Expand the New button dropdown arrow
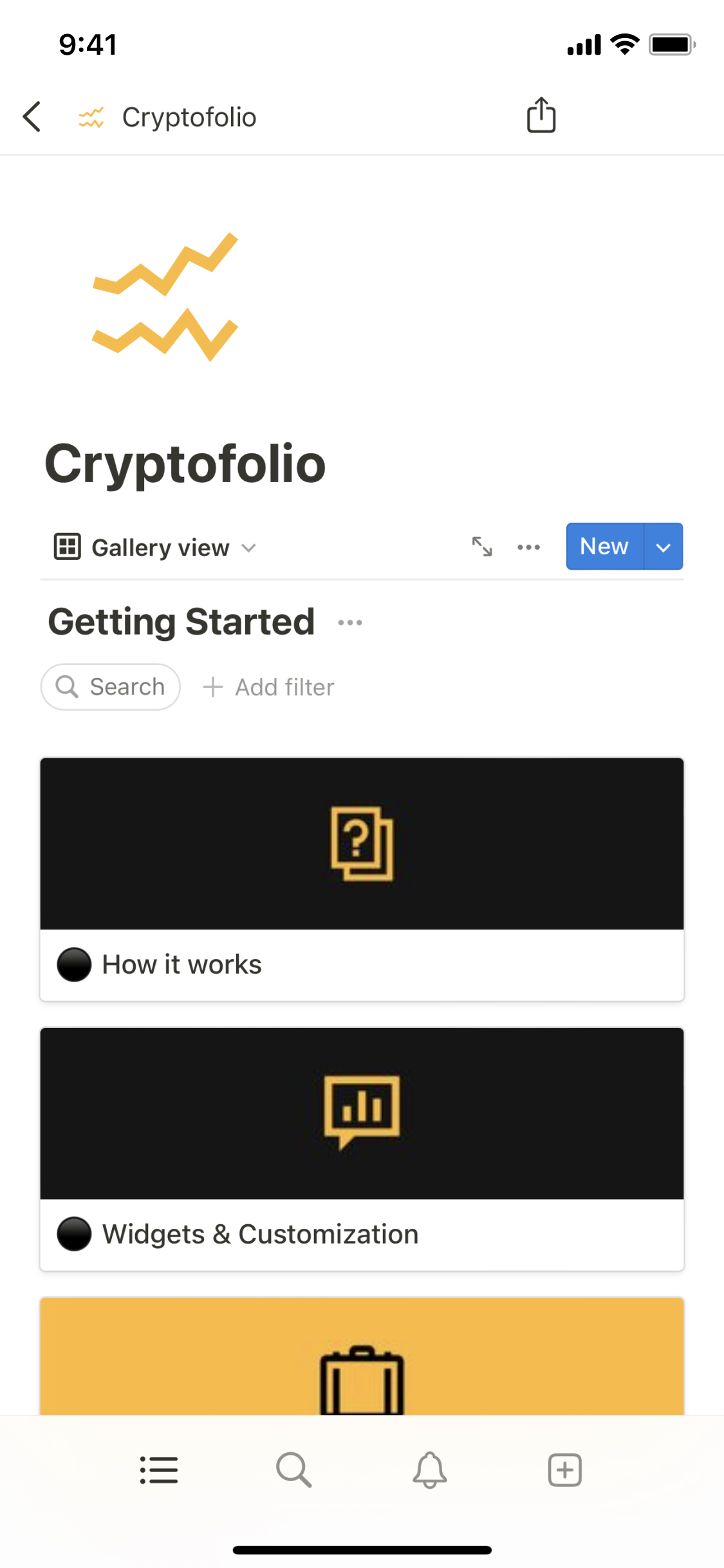Screen dimensions: 724x1568 click(664, 547)
